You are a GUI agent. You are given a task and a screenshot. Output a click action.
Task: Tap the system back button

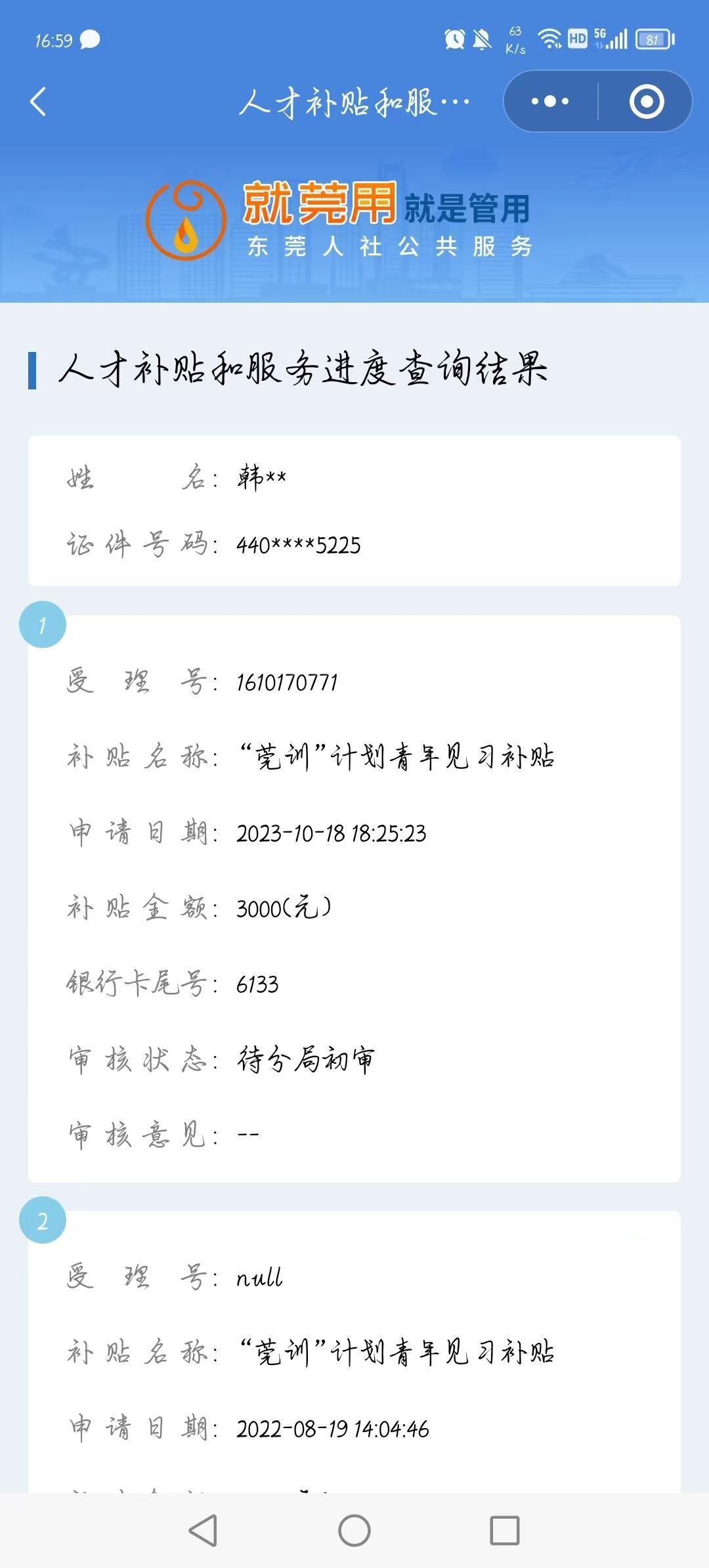tap(203, 1531)
